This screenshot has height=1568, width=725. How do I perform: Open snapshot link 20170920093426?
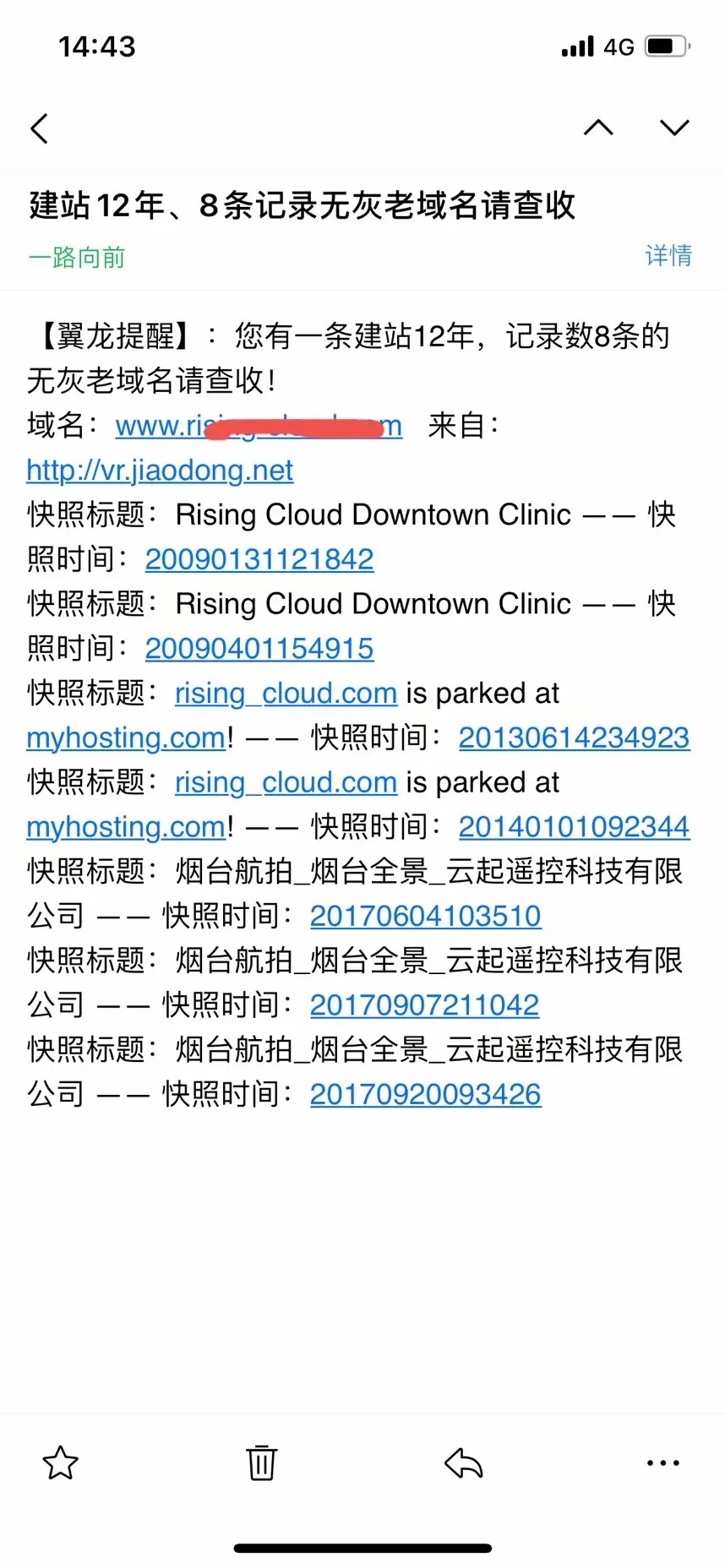(426, 1094)
